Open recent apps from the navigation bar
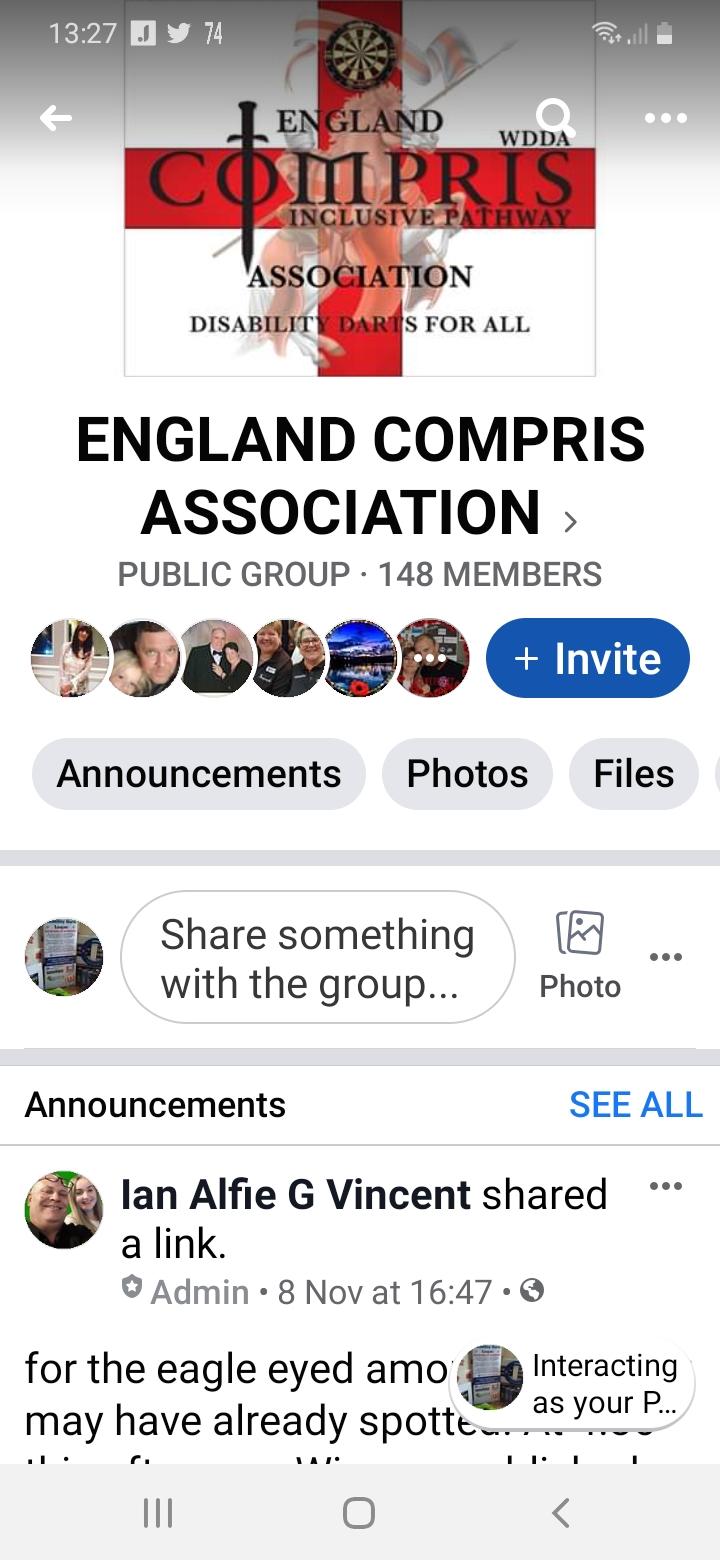Image resolution: width=720 pixels, height=1560 pixels. [x=158, y=1512]
